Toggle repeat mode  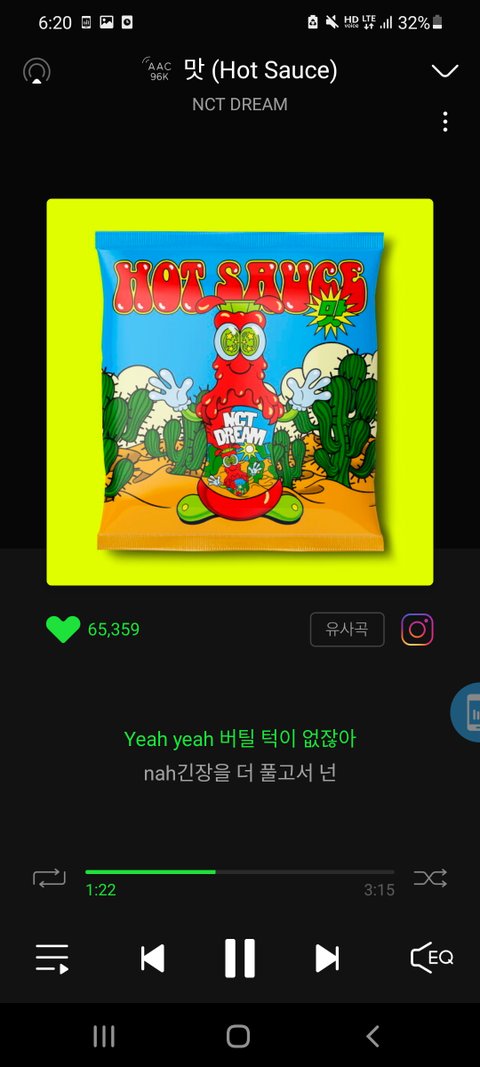point(49,878)
